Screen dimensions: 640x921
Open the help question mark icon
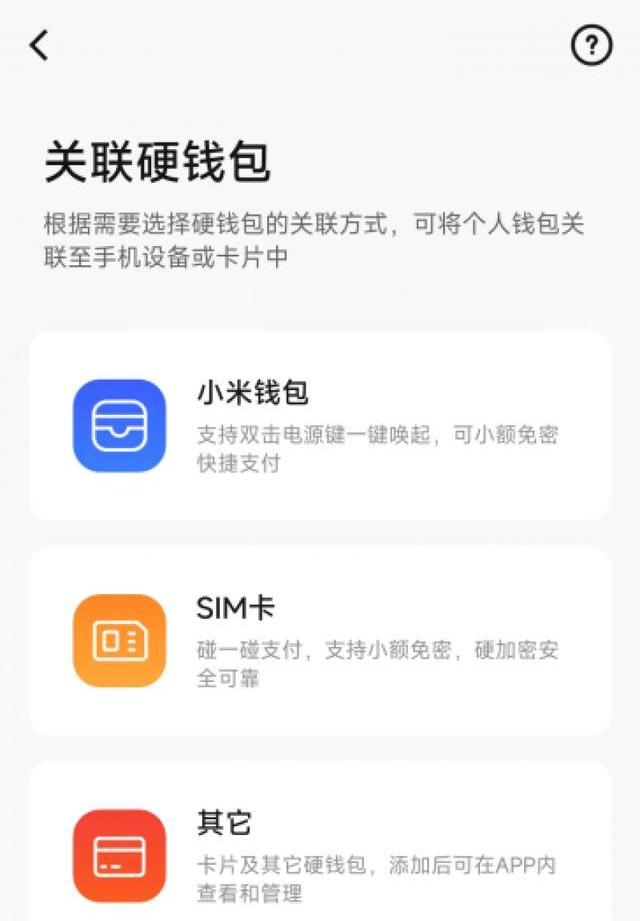click(x=591, y=45)
